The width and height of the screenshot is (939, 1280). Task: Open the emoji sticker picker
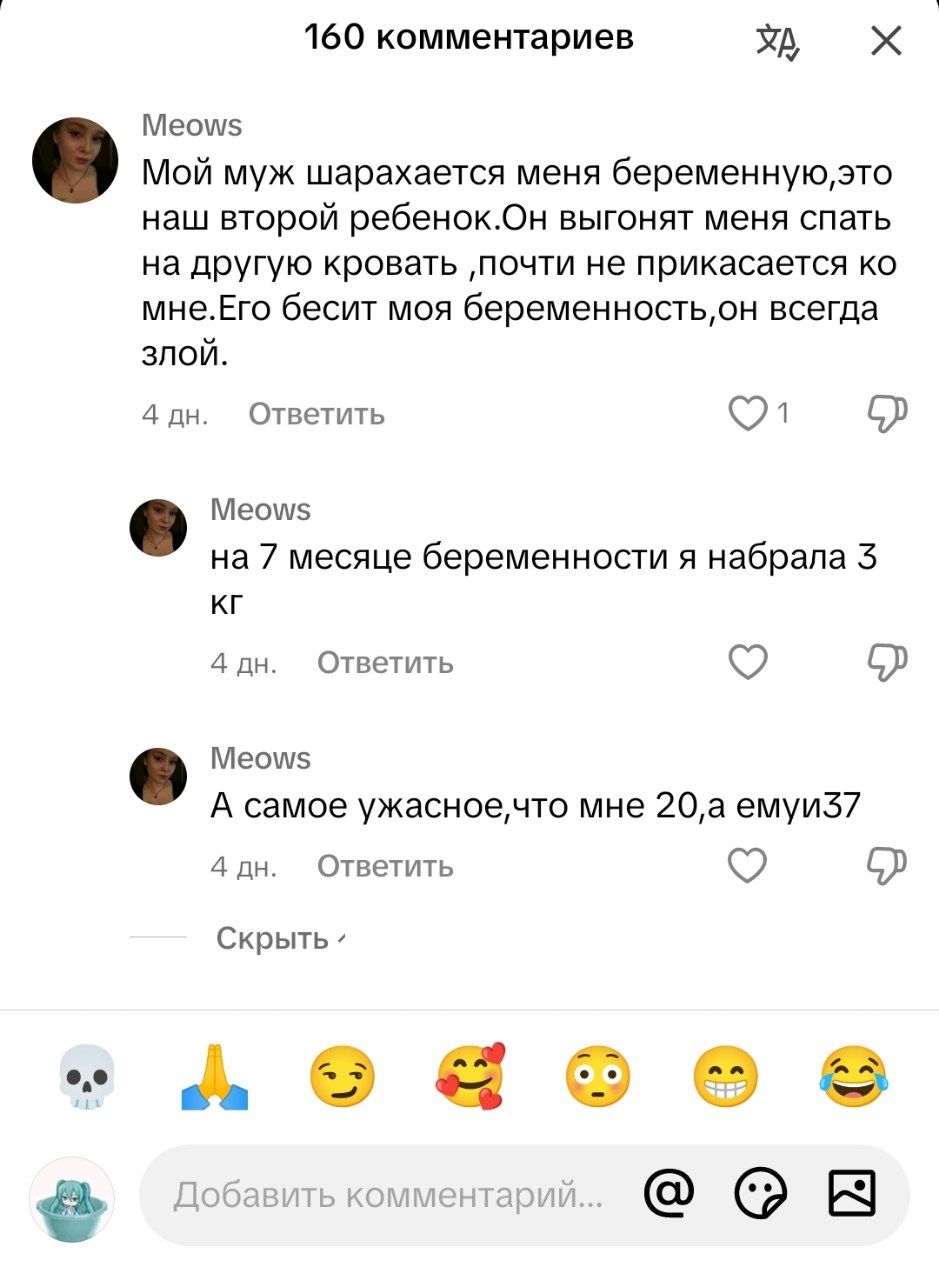tap(761, 1194)
